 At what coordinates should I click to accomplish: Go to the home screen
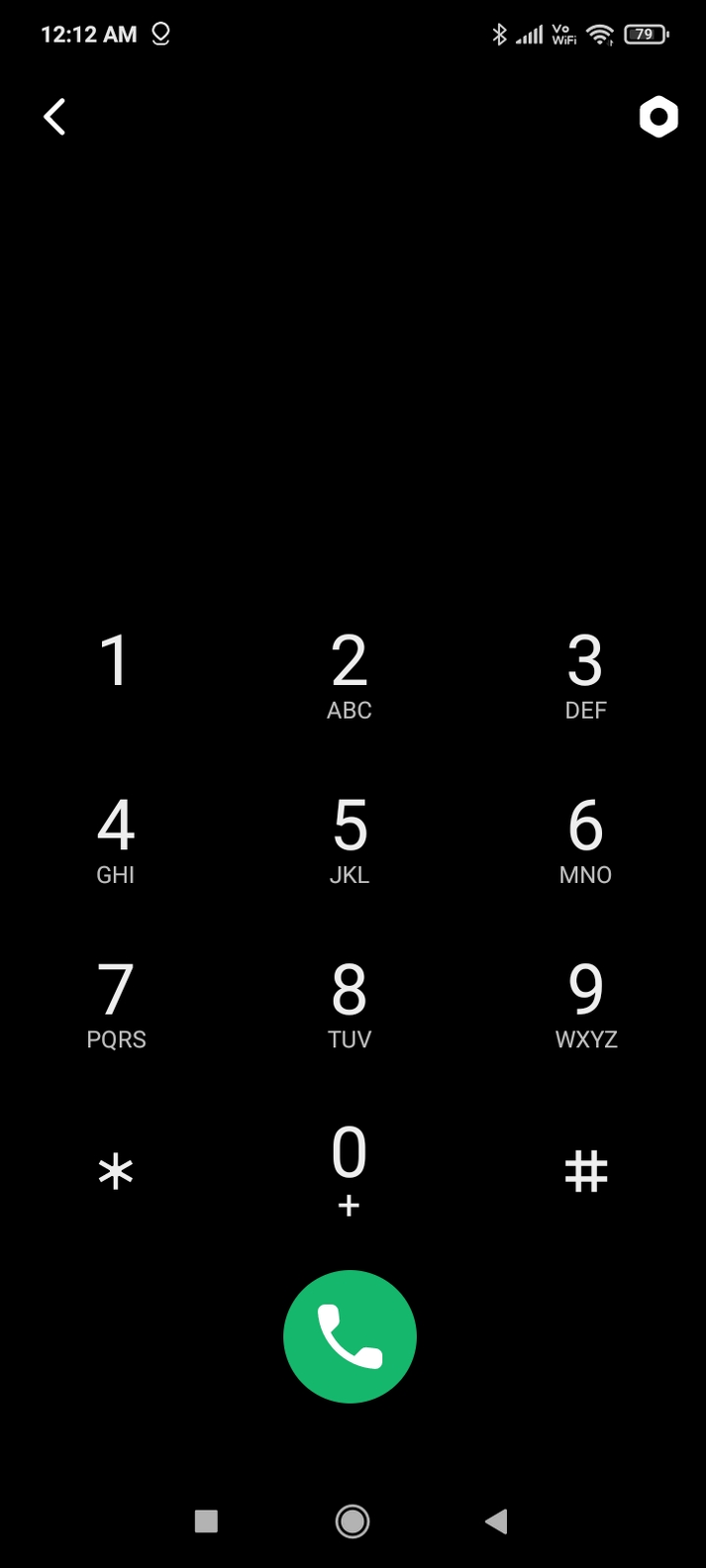click(x=353, y=1520)
